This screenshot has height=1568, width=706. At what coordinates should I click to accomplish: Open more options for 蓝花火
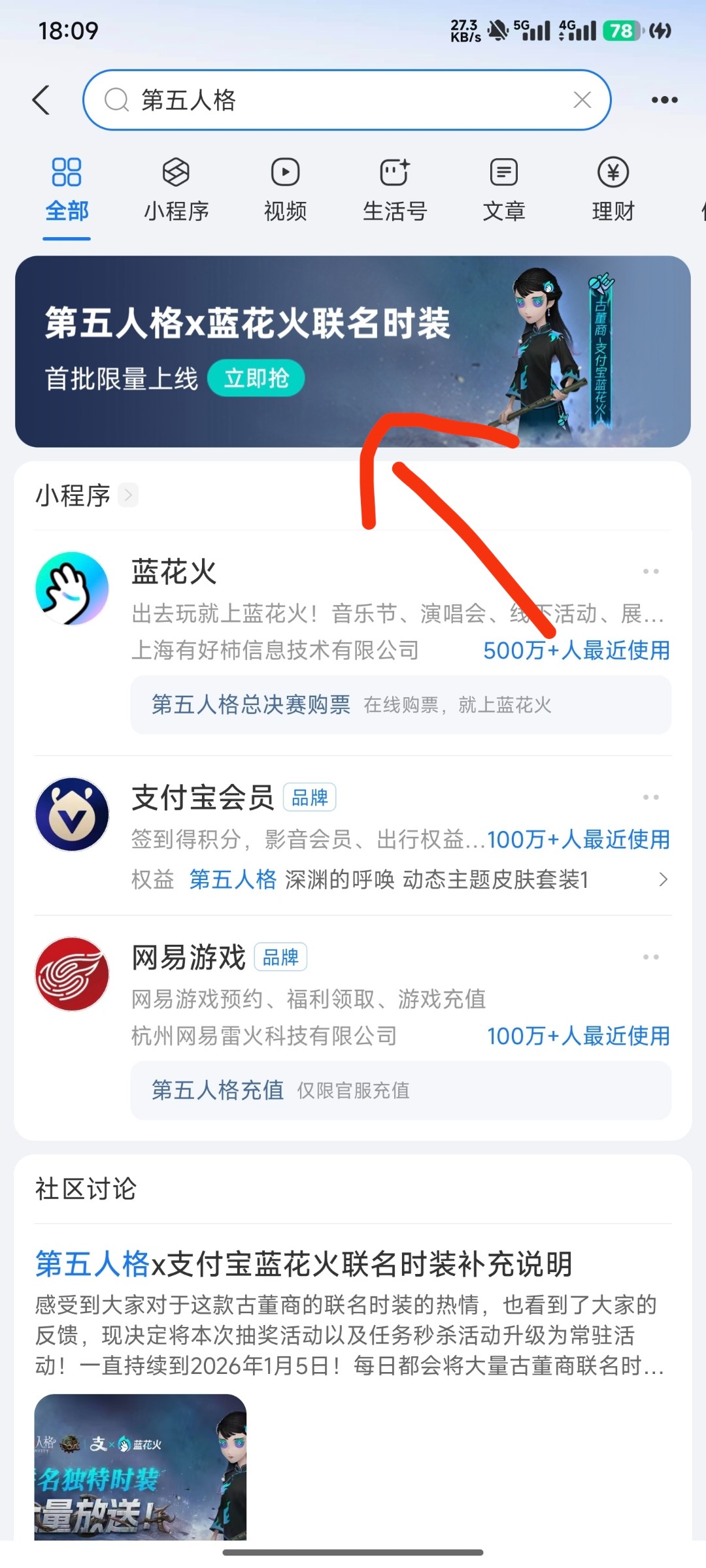pyautogui.click(x=650, y=572)
